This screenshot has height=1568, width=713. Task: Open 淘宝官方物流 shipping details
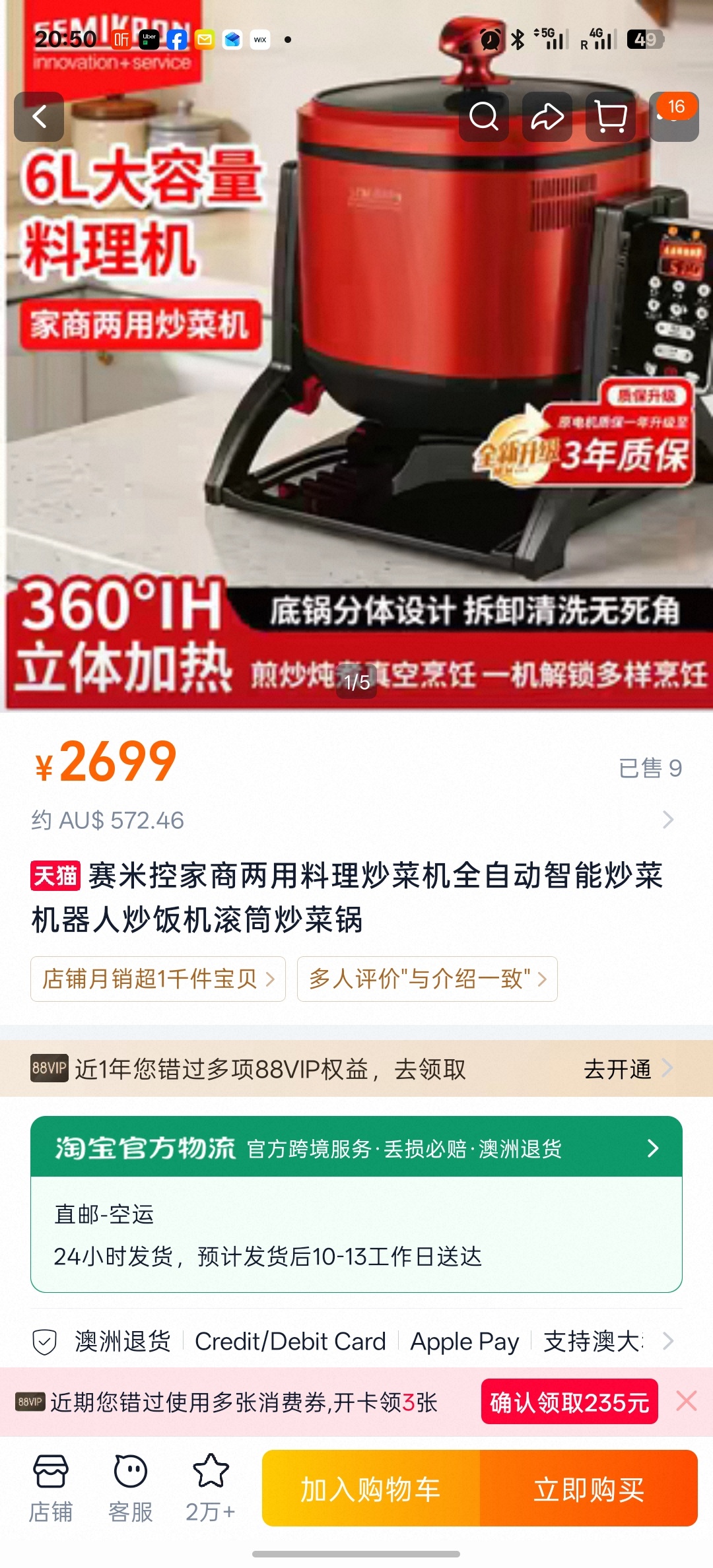(356, 1148)
